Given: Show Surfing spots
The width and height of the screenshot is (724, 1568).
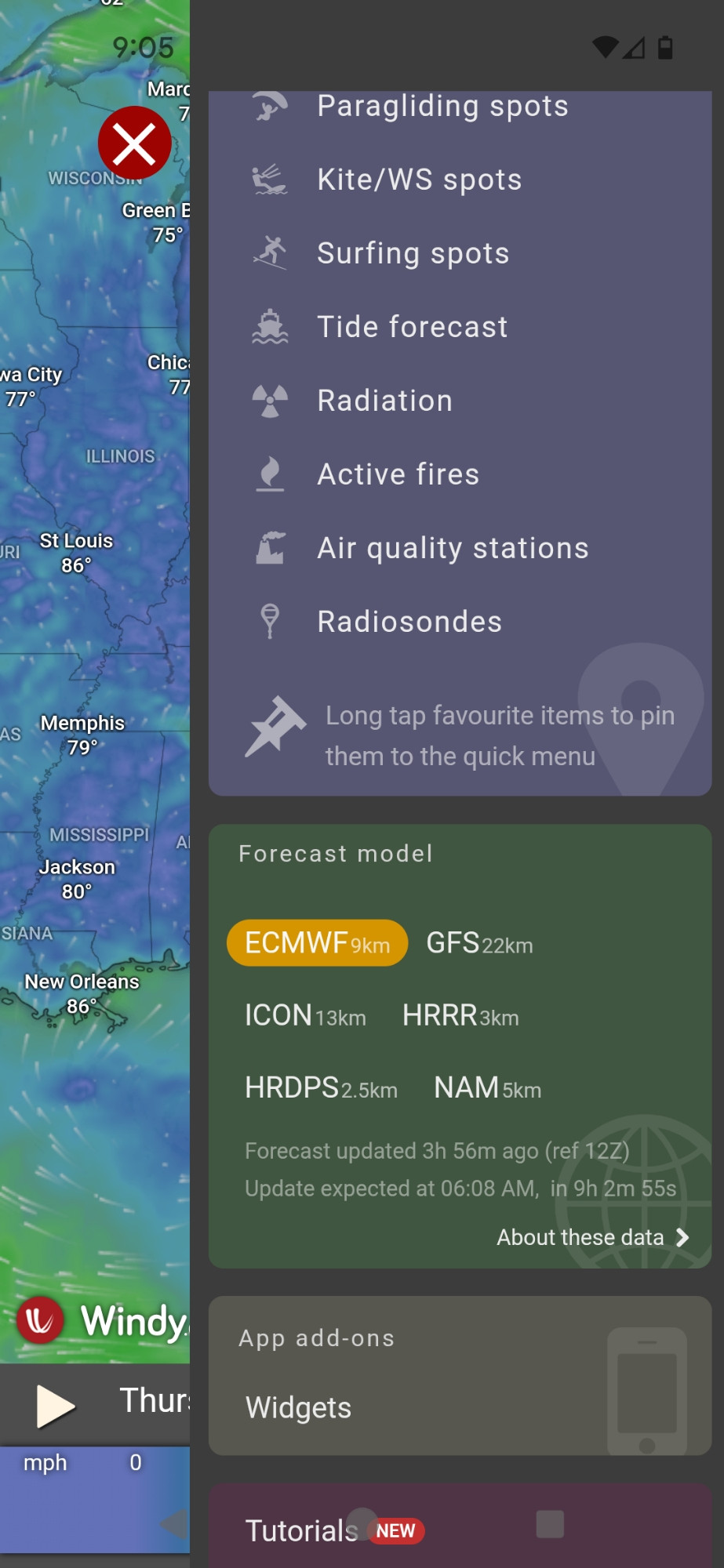Looking at the screenshot, I should [460, 253].
